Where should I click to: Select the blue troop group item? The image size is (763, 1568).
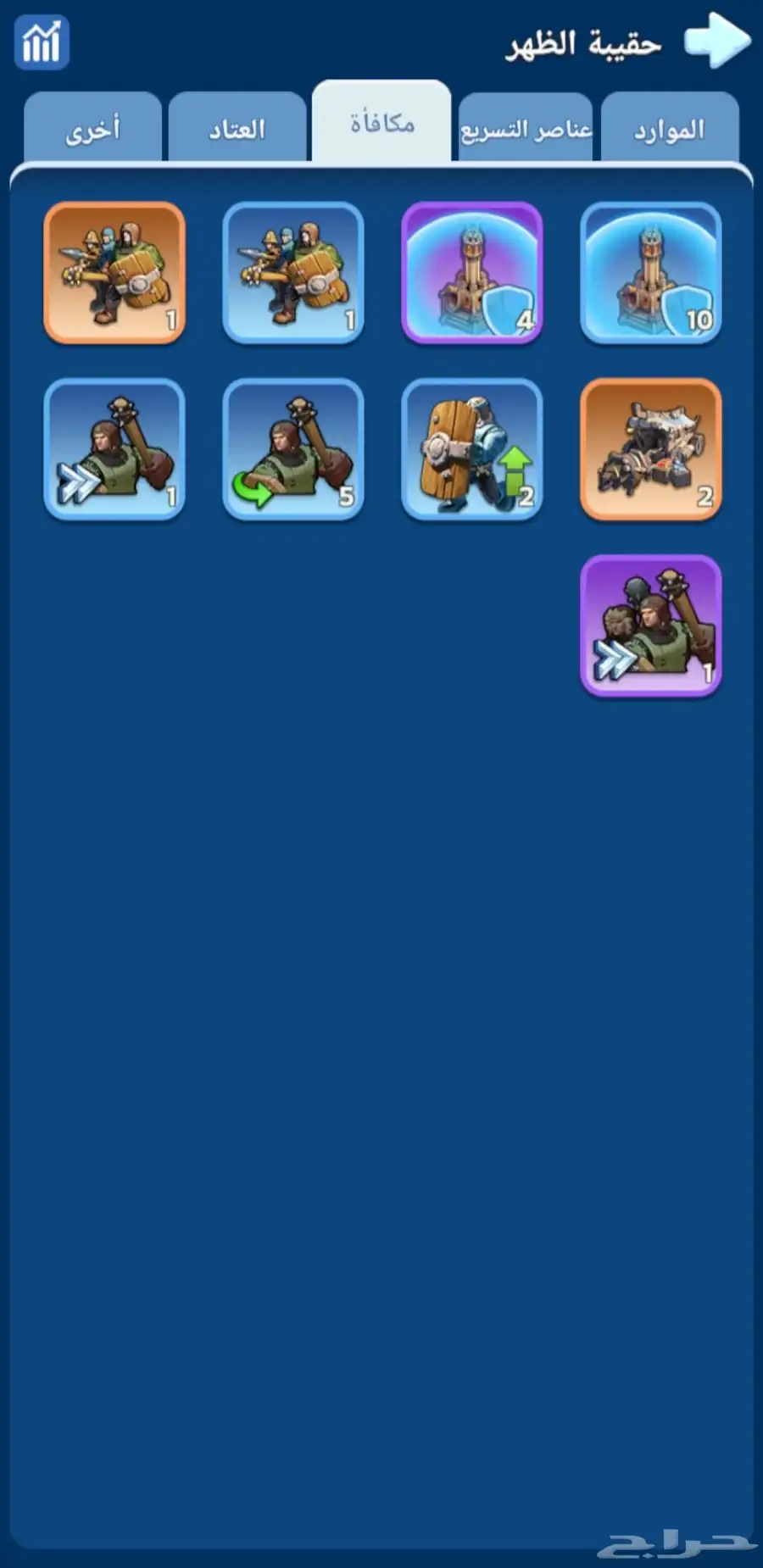click(292, 273)
